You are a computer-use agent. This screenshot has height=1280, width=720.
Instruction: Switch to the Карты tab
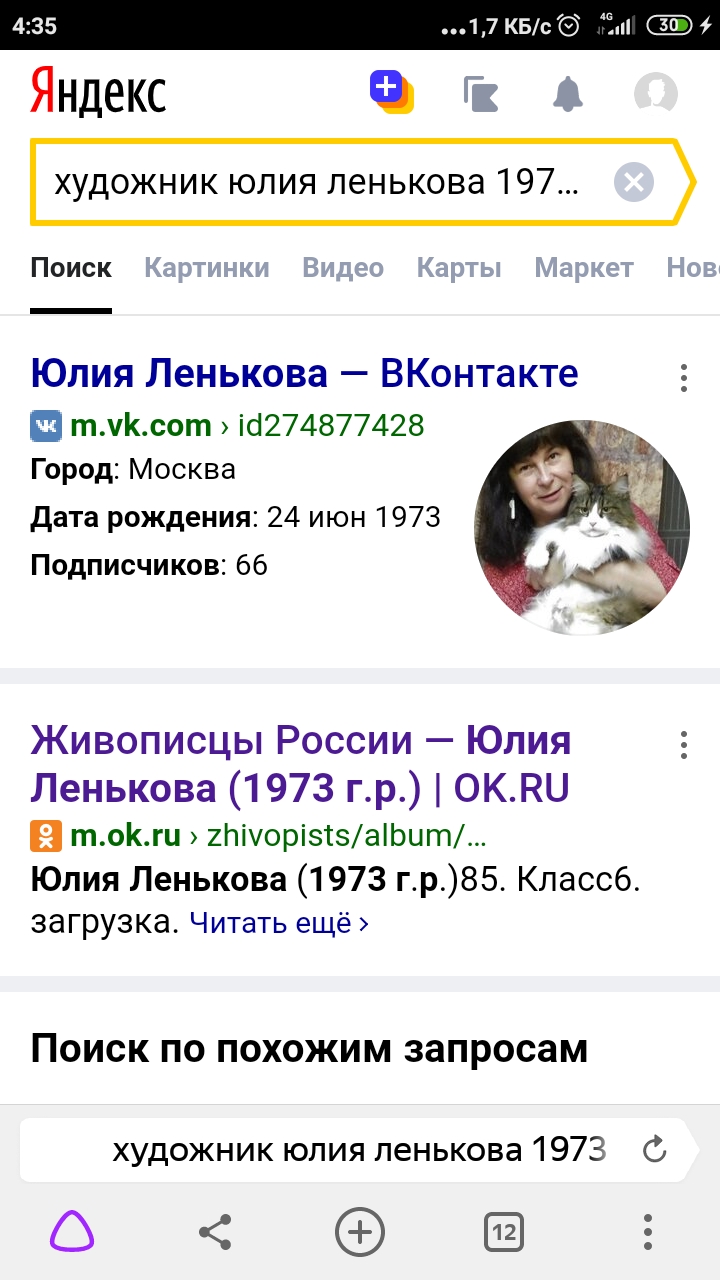[x=459, y=268]
